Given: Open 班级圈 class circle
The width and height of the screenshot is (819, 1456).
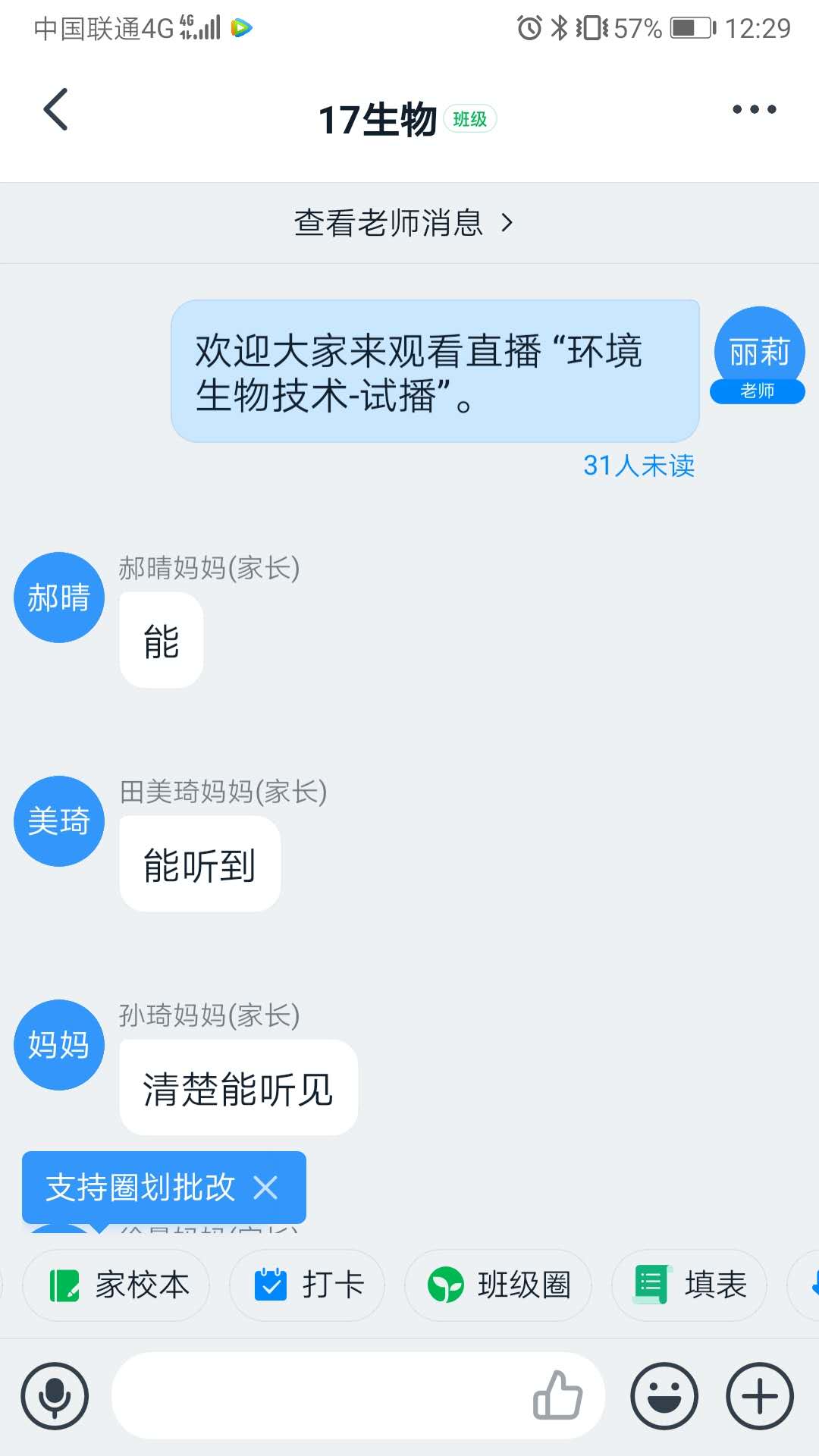Looking at the screenshot, I should pyautogui.click(x=498, y=1285).
